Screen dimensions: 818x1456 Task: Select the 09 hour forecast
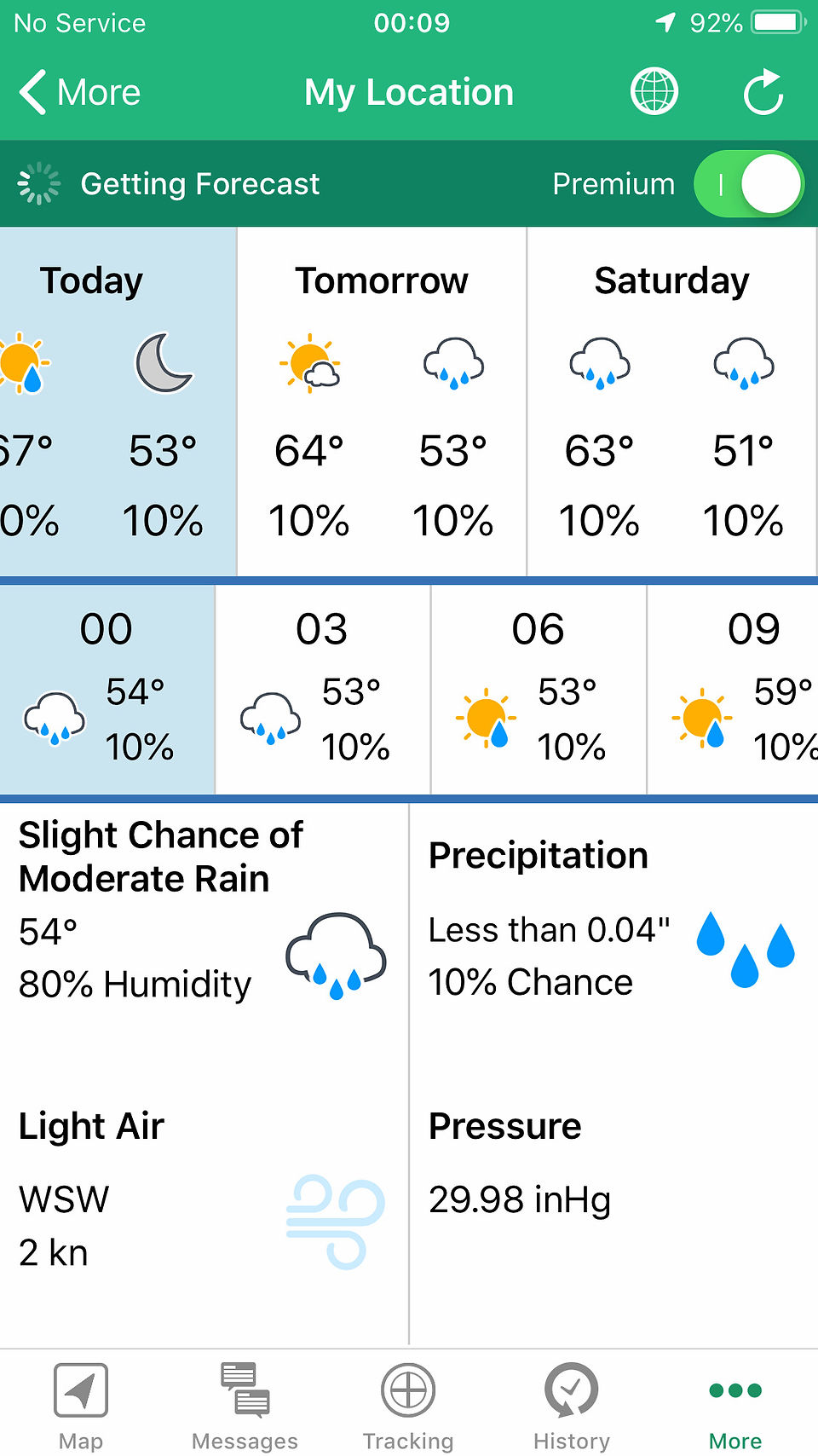(x=733, y=689)
